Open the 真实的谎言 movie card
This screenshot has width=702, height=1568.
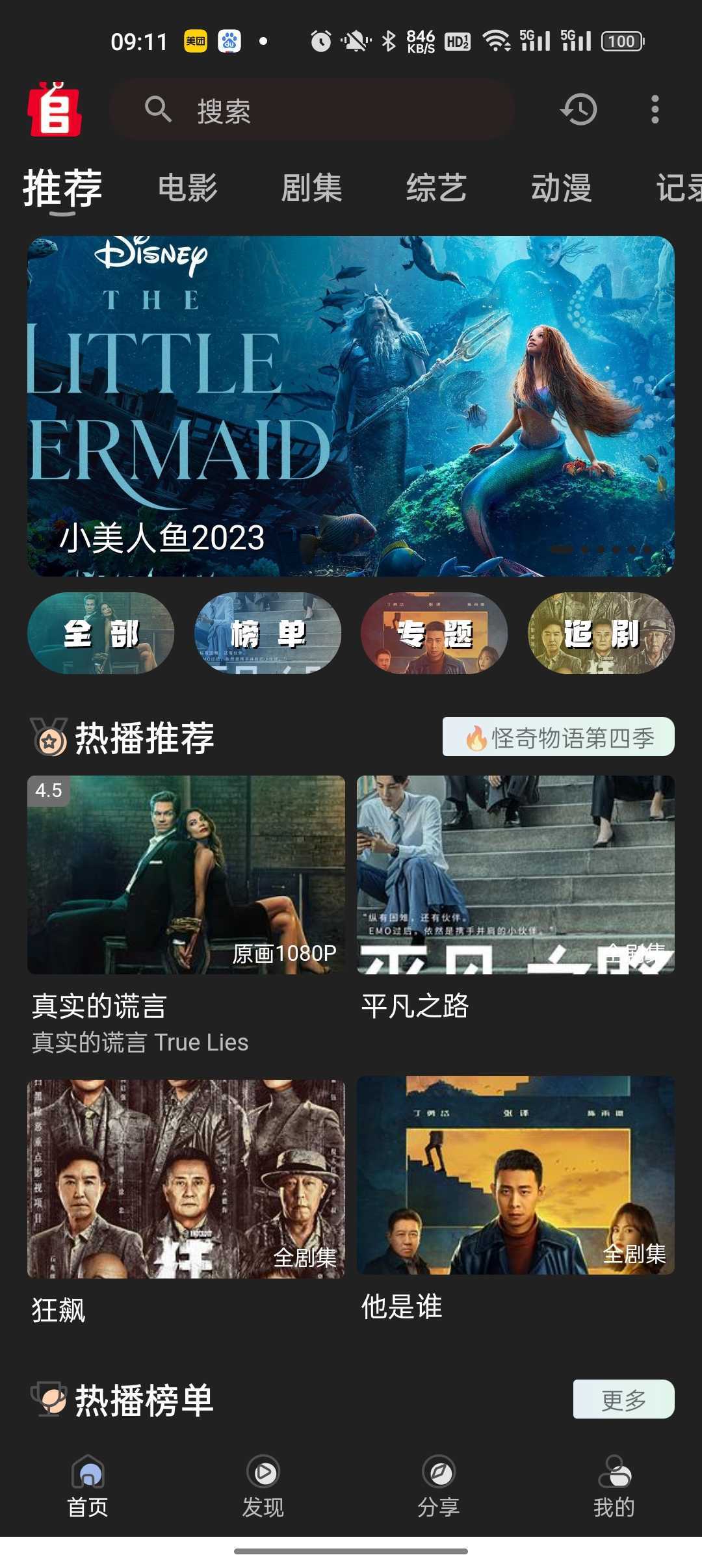pyautogui.click(x=186, y=875)
